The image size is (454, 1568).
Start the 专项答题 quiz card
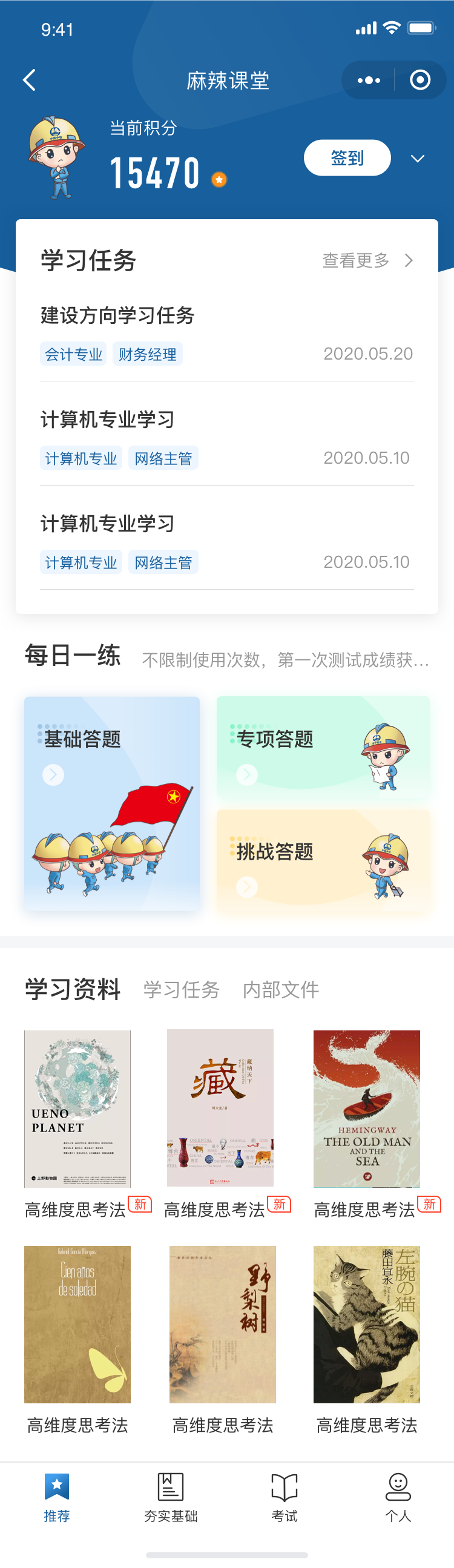coord(323,748)
